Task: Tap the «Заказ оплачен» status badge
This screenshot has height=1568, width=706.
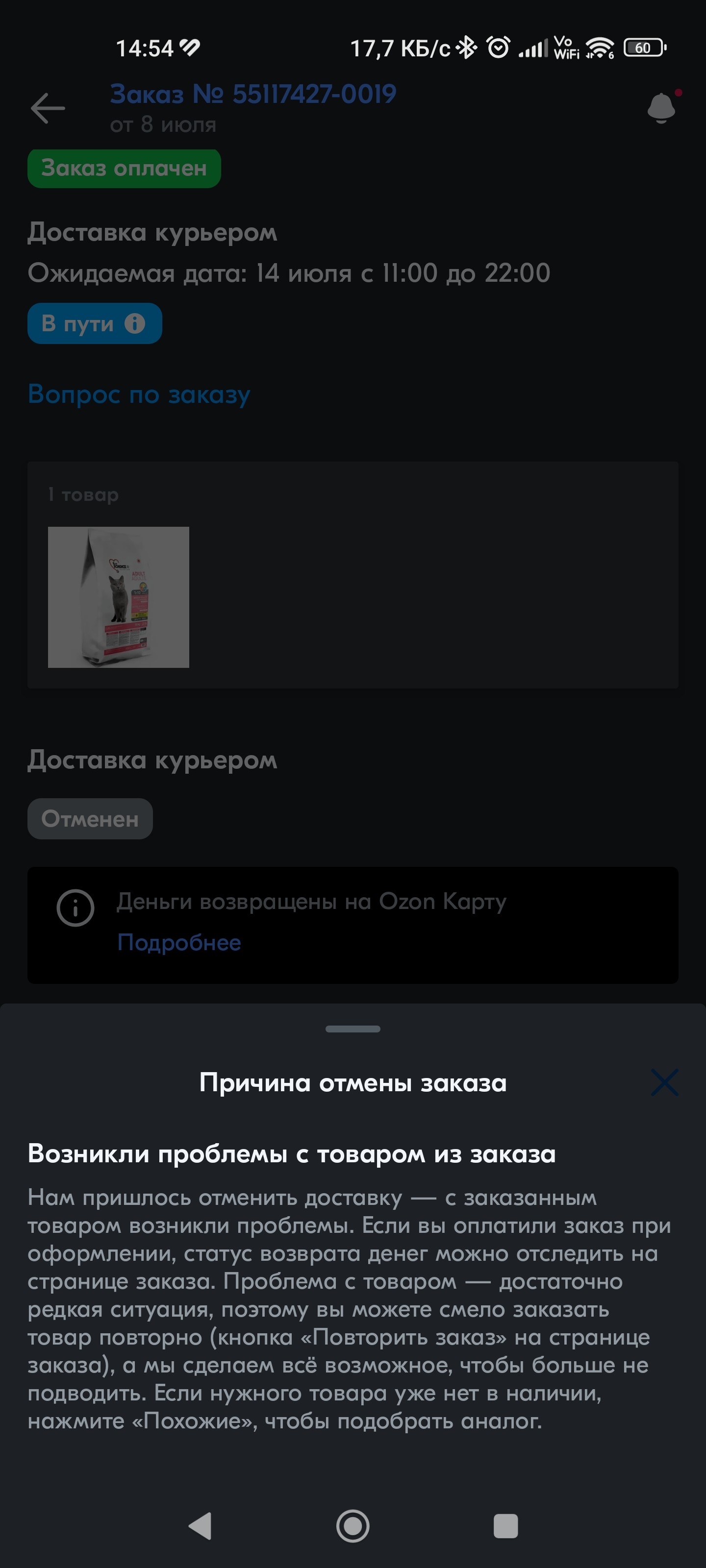Action: (x=123, y=168)
